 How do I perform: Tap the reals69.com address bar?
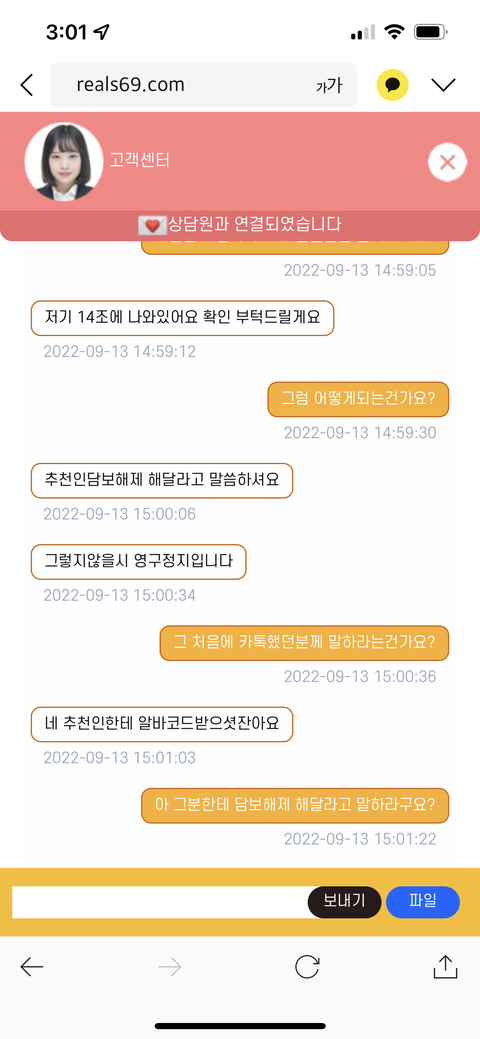click(x=204, y=85)
